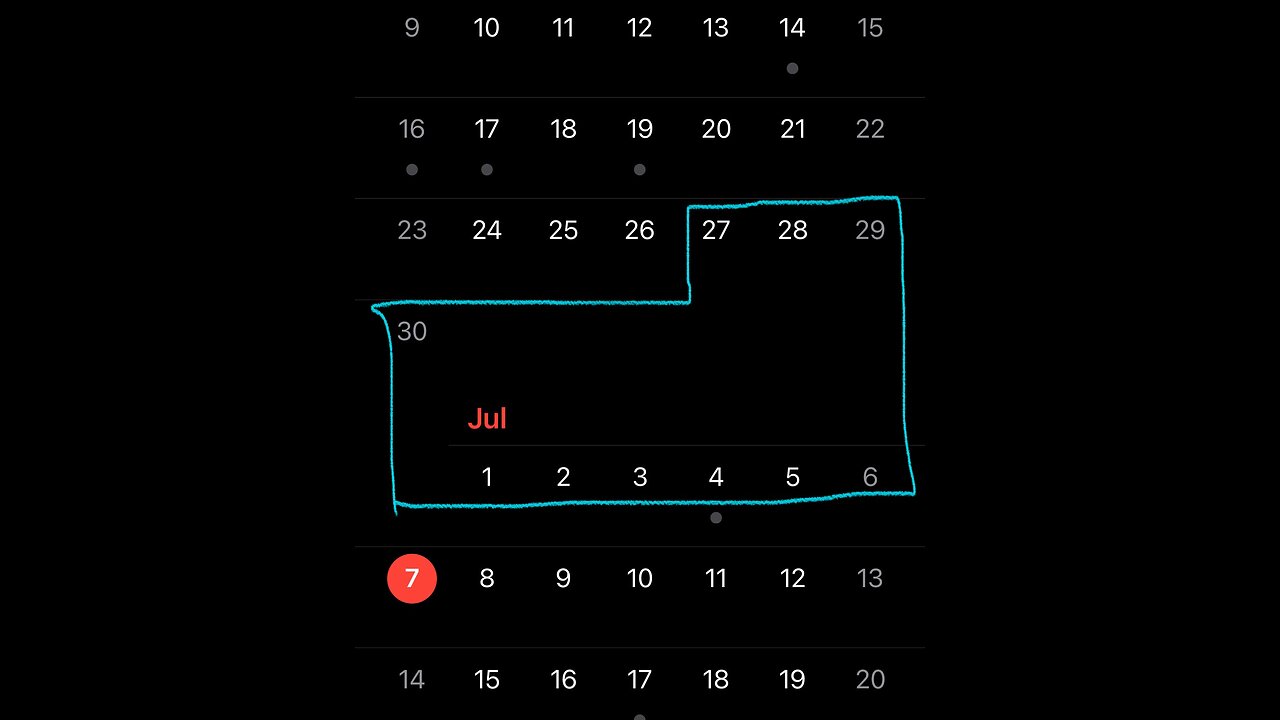Open the day numbered 21
This screenshot has width=1280, height=720.
(793, 130)
